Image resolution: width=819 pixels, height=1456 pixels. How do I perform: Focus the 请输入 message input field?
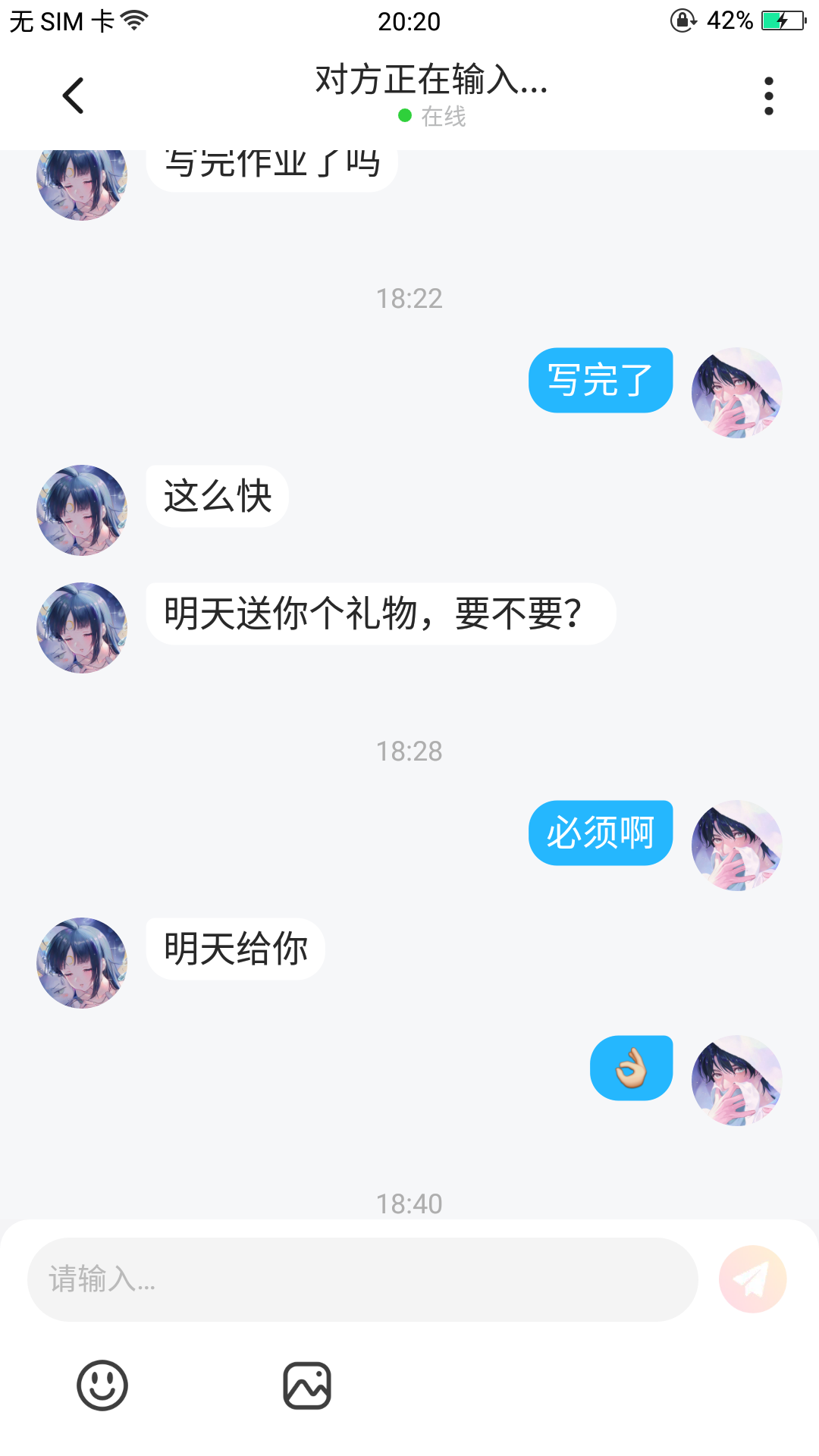pos(362,1279)
